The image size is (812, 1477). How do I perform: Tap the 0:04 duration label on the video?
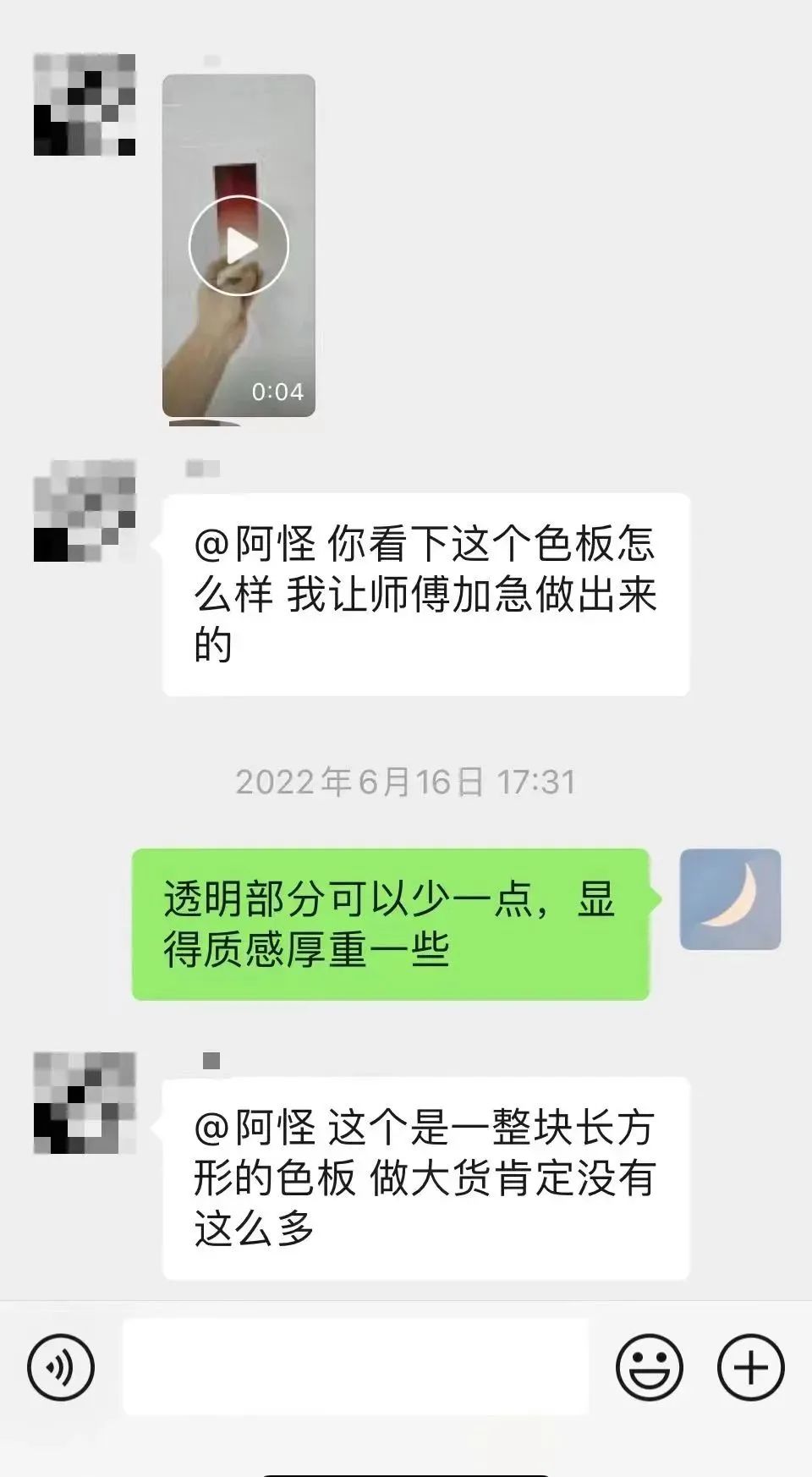(x=279, y=389)
